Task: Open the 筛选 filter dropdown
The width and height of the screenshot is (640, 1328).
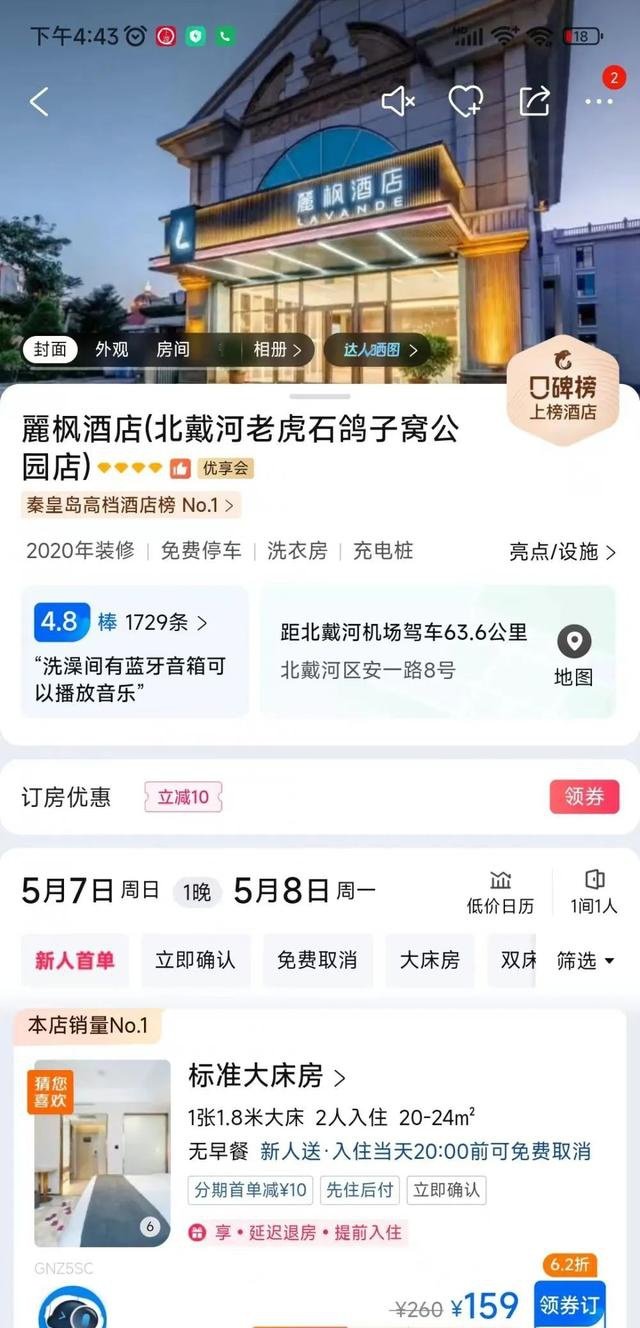Action: coord(585,960)
